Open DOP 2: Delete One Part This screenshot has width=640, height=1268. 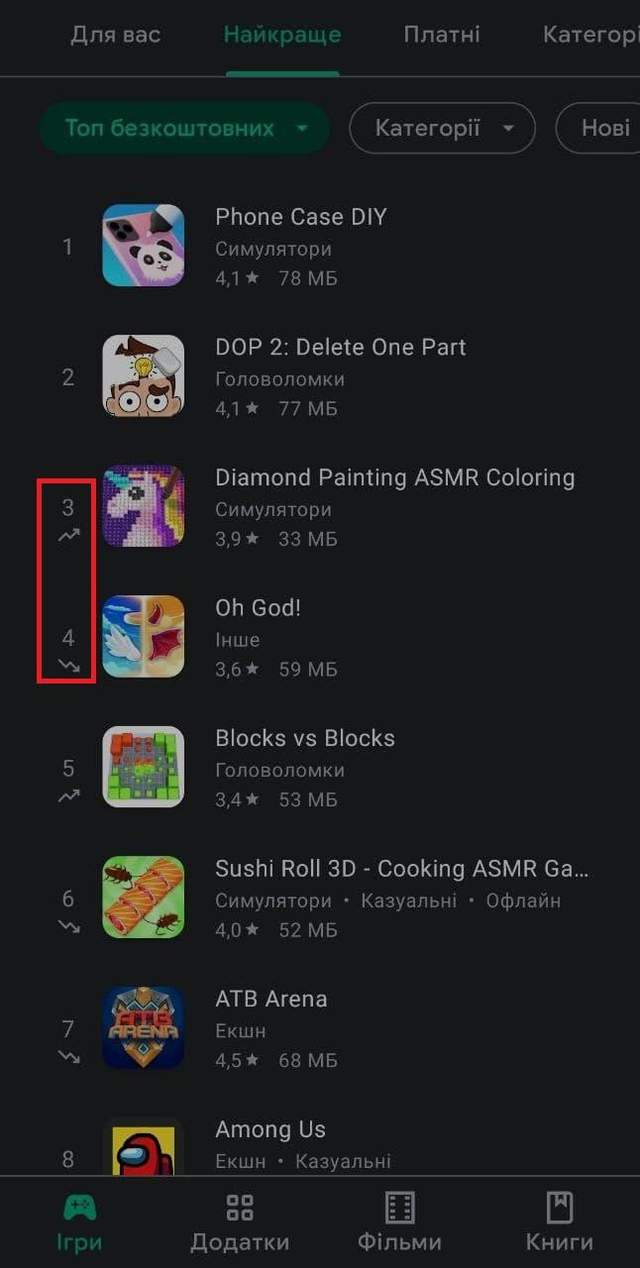[340, 376]
